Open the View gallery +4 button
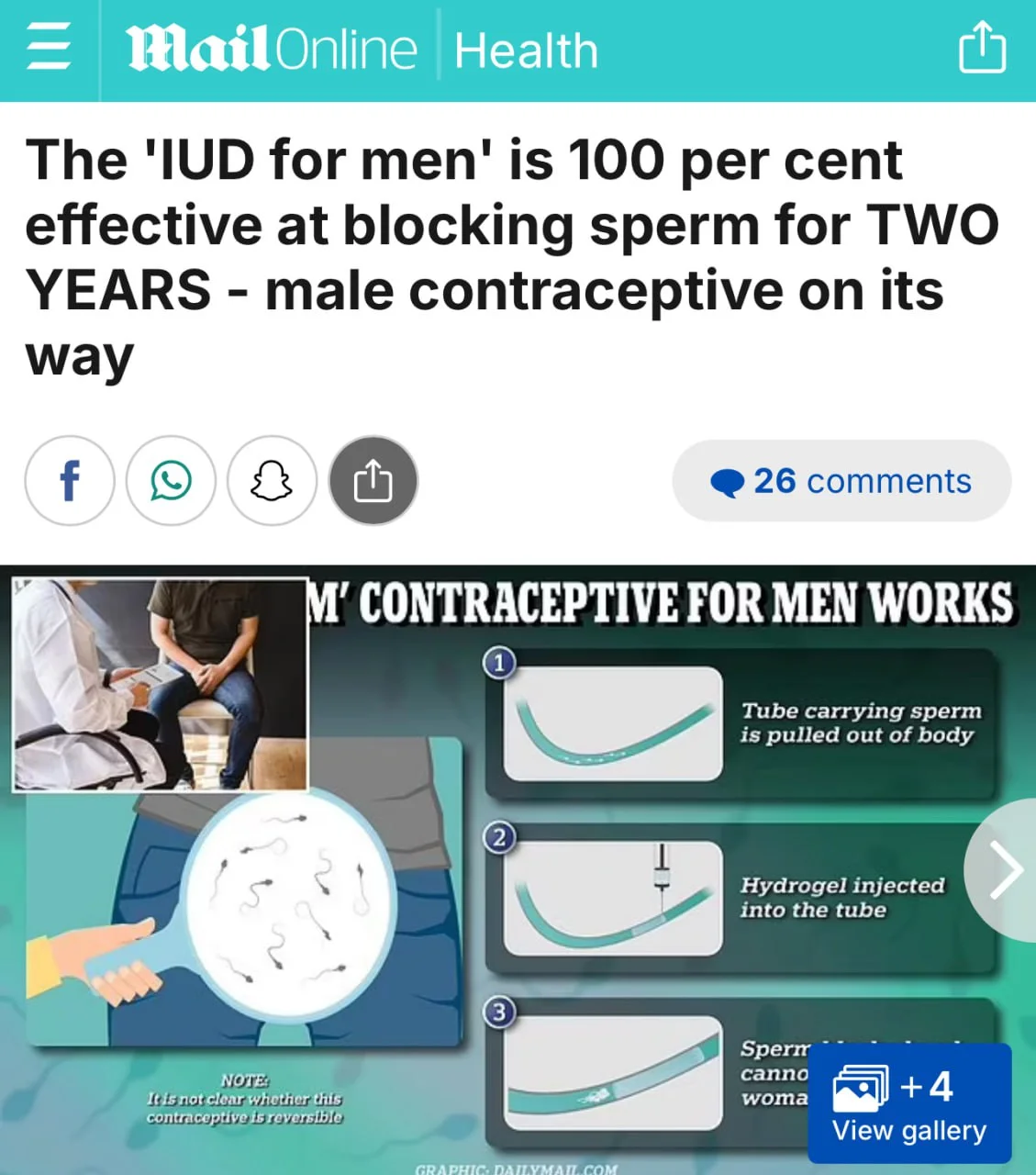 click(x=908, y=1102)
